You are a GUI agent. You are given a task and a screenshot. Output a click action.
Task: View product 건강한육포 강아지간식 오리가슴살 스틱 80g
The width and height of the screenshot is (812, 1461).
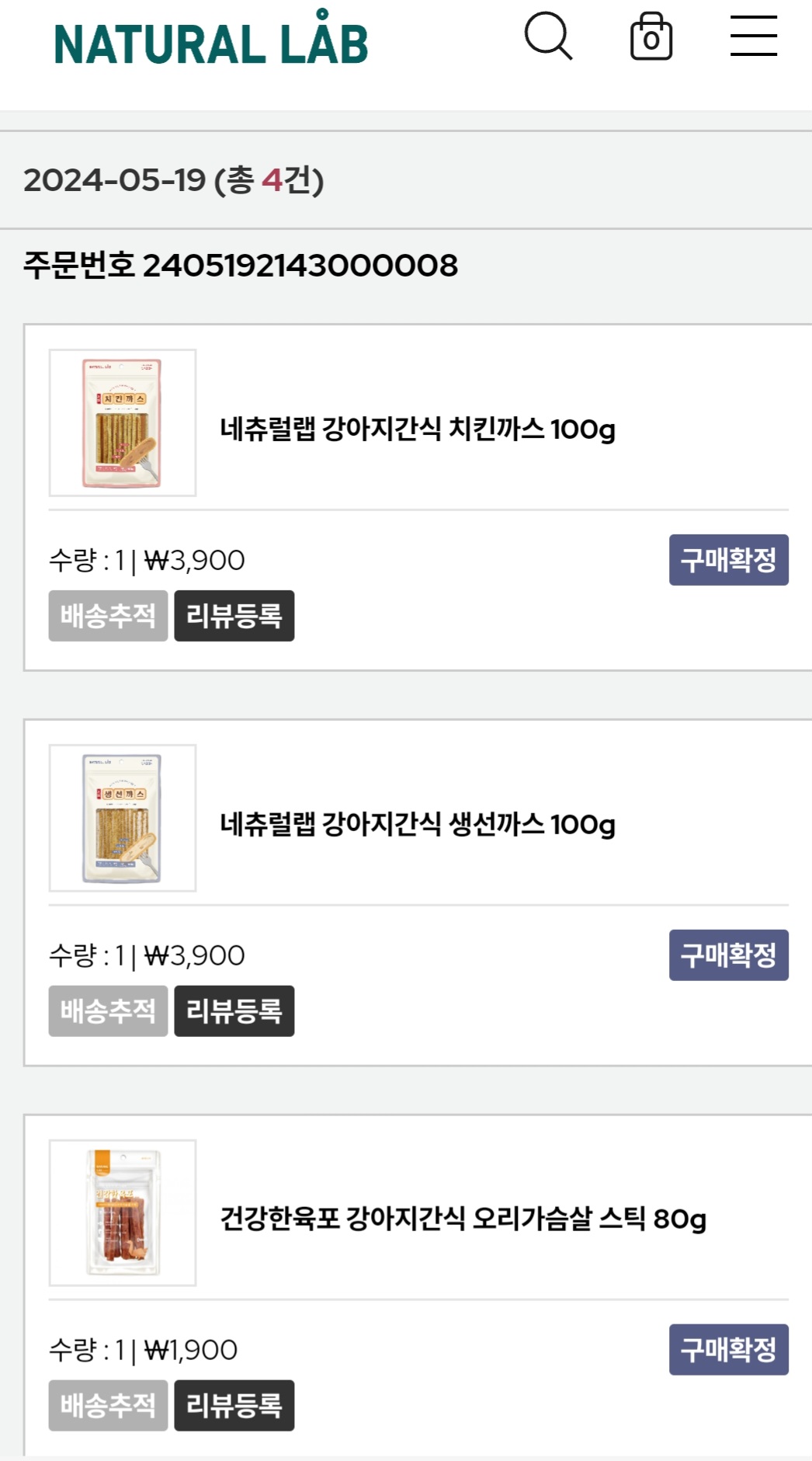click(x=463, y=1219)
